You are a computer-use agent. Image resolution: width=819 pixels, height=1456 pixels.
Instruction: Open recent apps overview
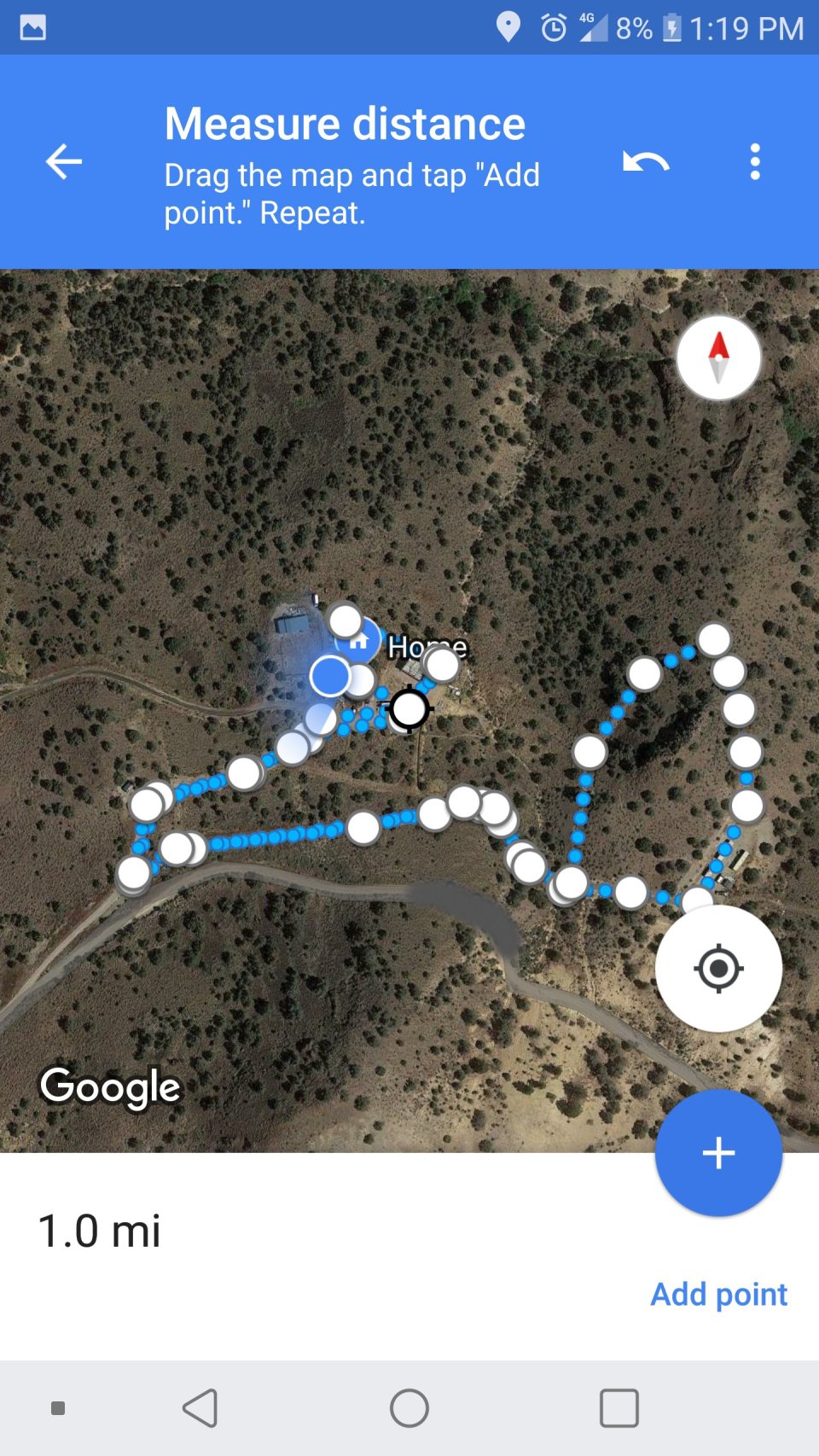[619, 1408]
